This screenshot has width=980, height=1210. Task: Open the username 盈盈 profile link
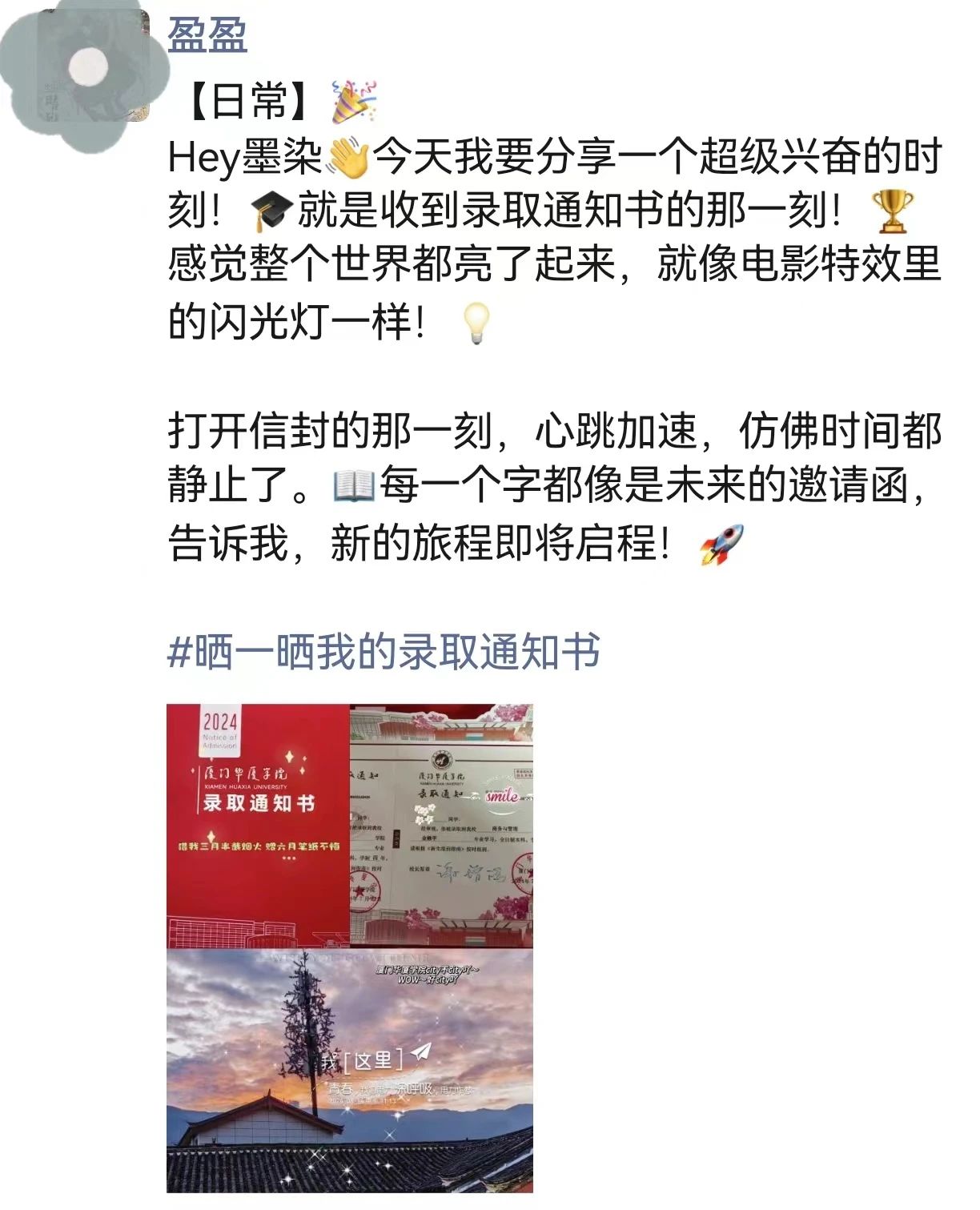[x=207, y=35]
